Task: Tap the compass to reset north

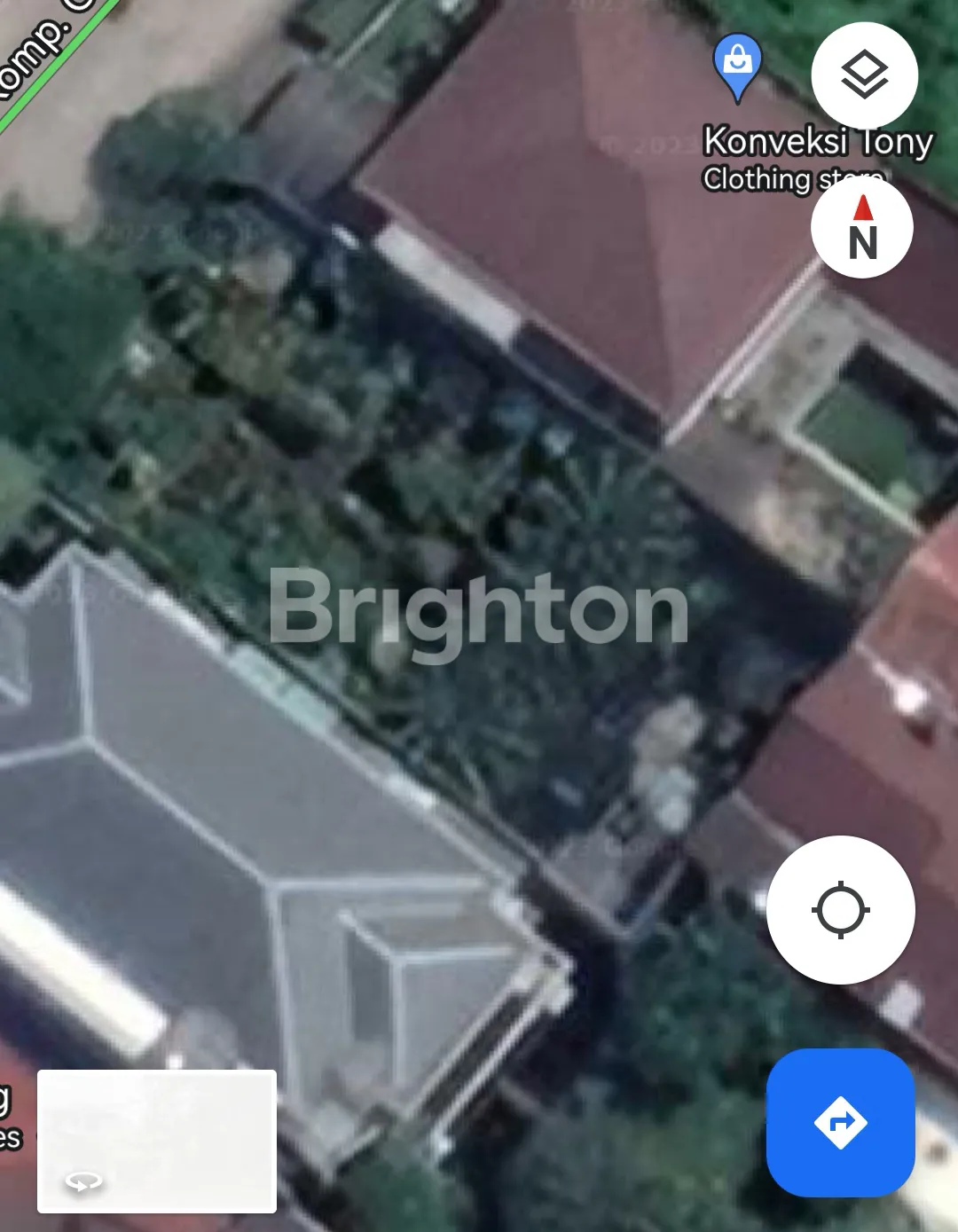Action: coord(862,227)
